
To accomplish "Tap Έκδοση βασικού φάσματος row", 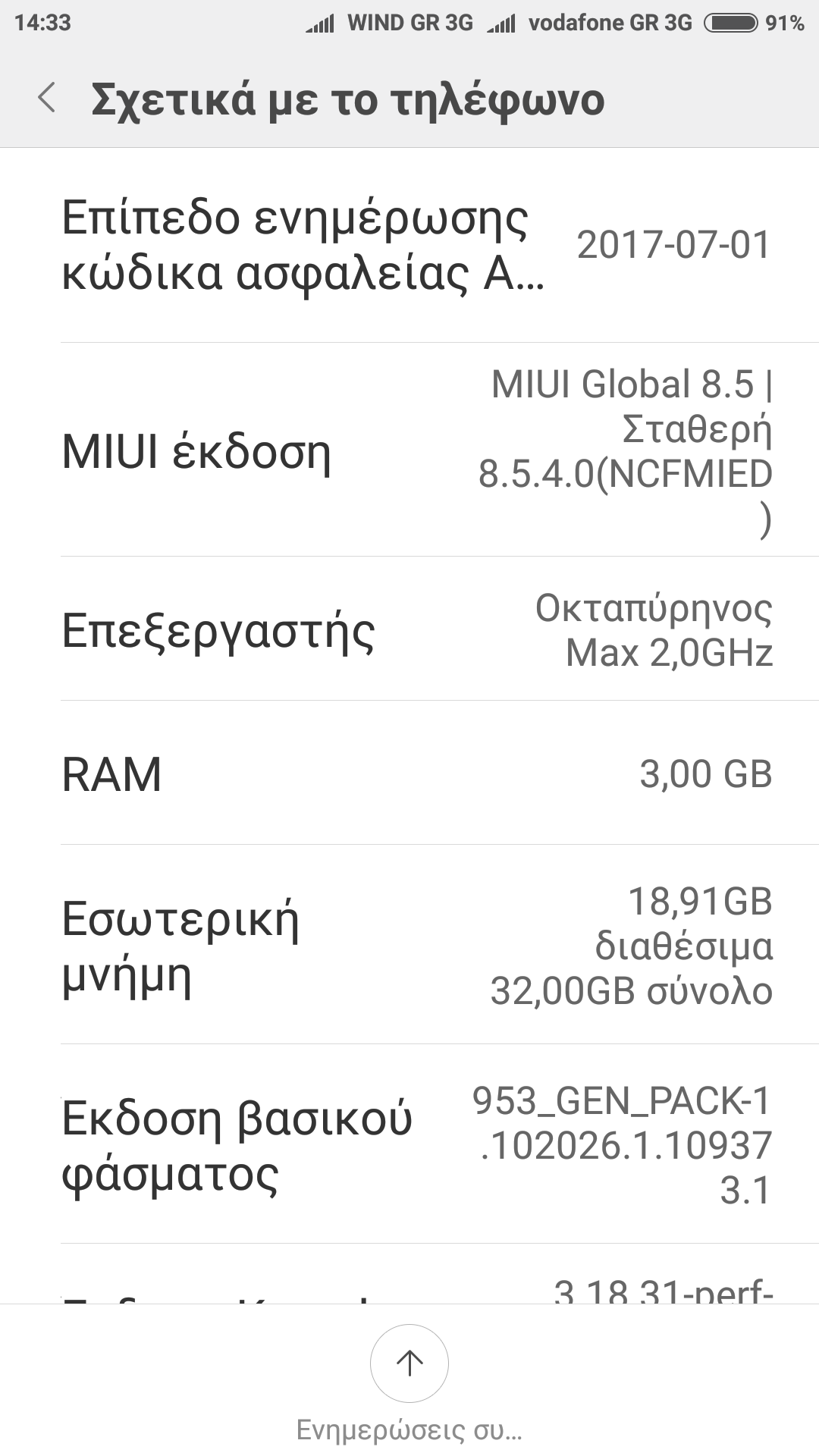I will click(x=409, y=1145).
